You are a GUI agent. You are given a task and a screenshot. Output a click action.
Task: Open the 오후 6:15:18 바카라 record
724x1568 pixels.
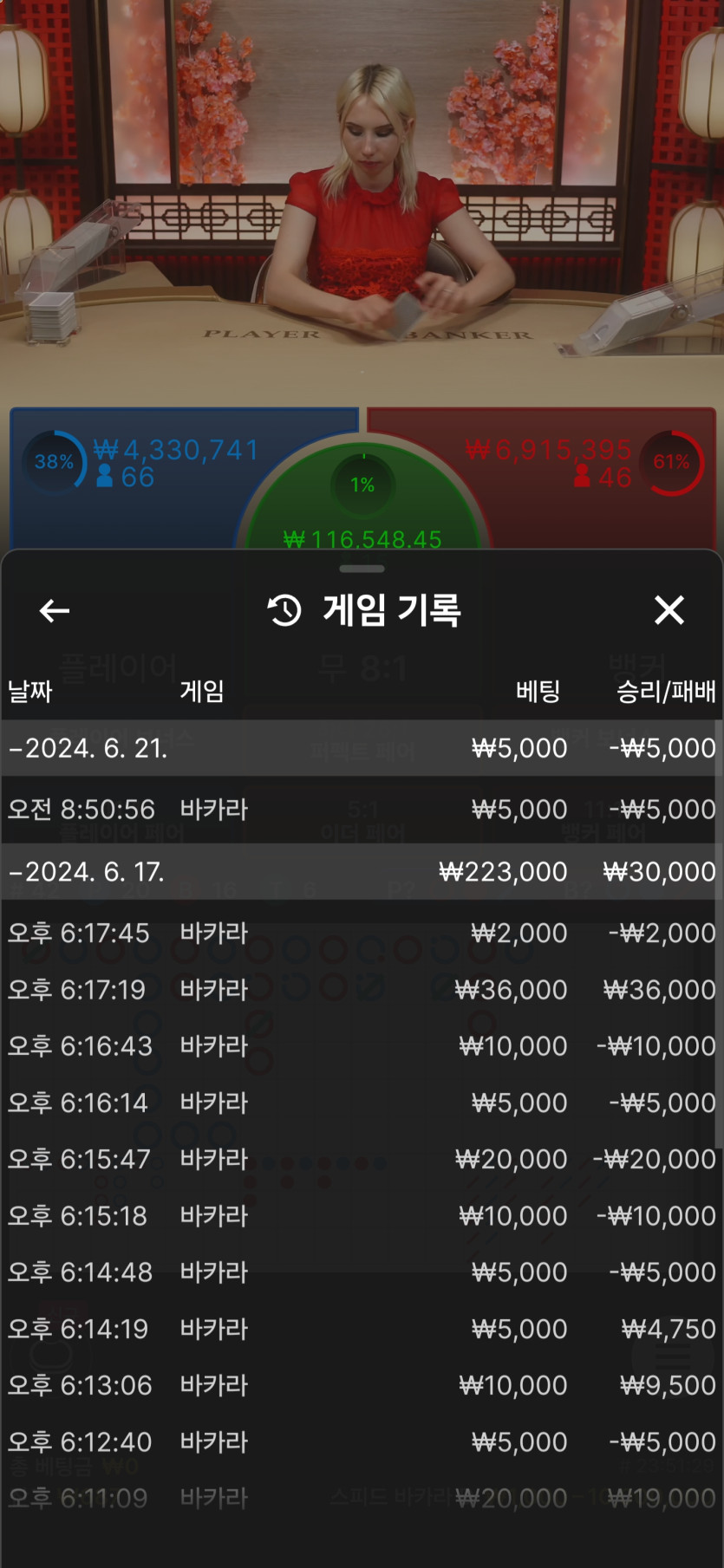point(361,1216)
